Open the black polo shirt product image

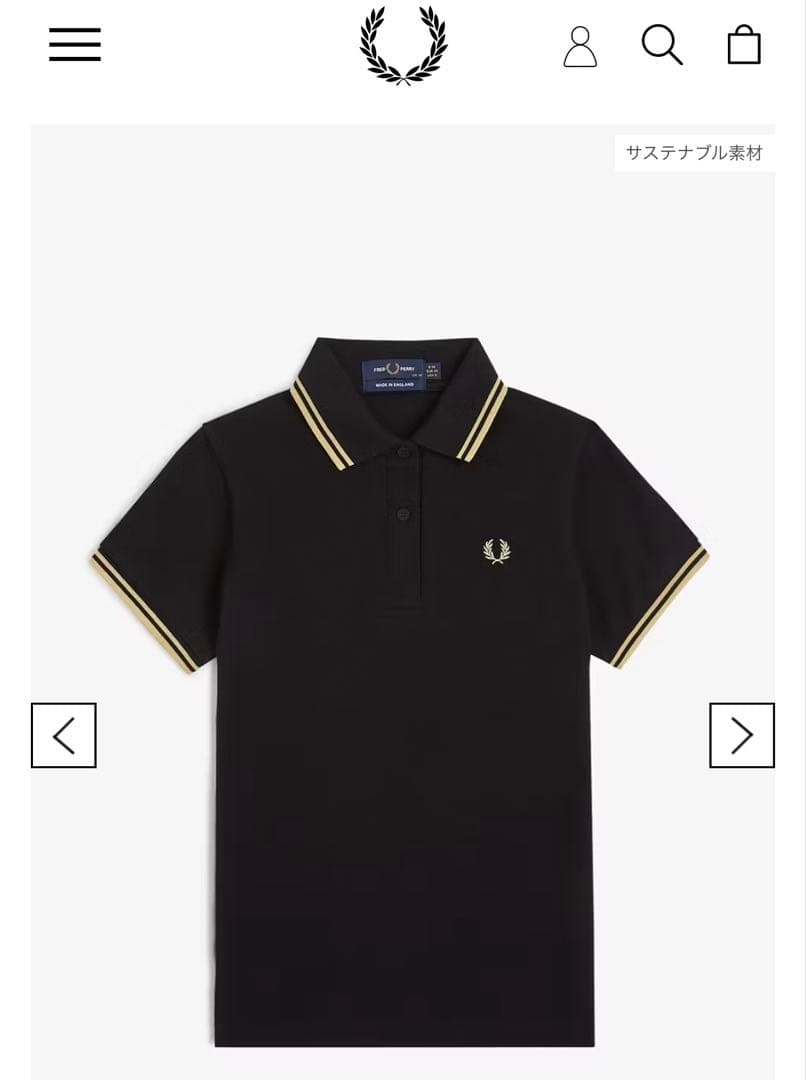[x=400, y=690]
